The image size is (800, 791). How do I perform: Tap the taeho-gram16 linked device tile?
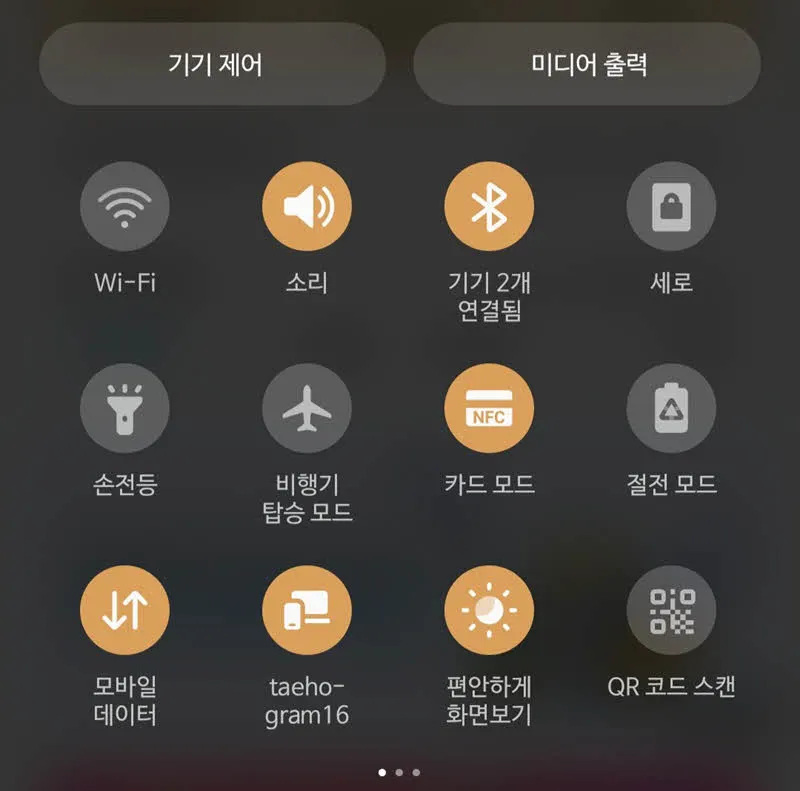tap(307, 610)
